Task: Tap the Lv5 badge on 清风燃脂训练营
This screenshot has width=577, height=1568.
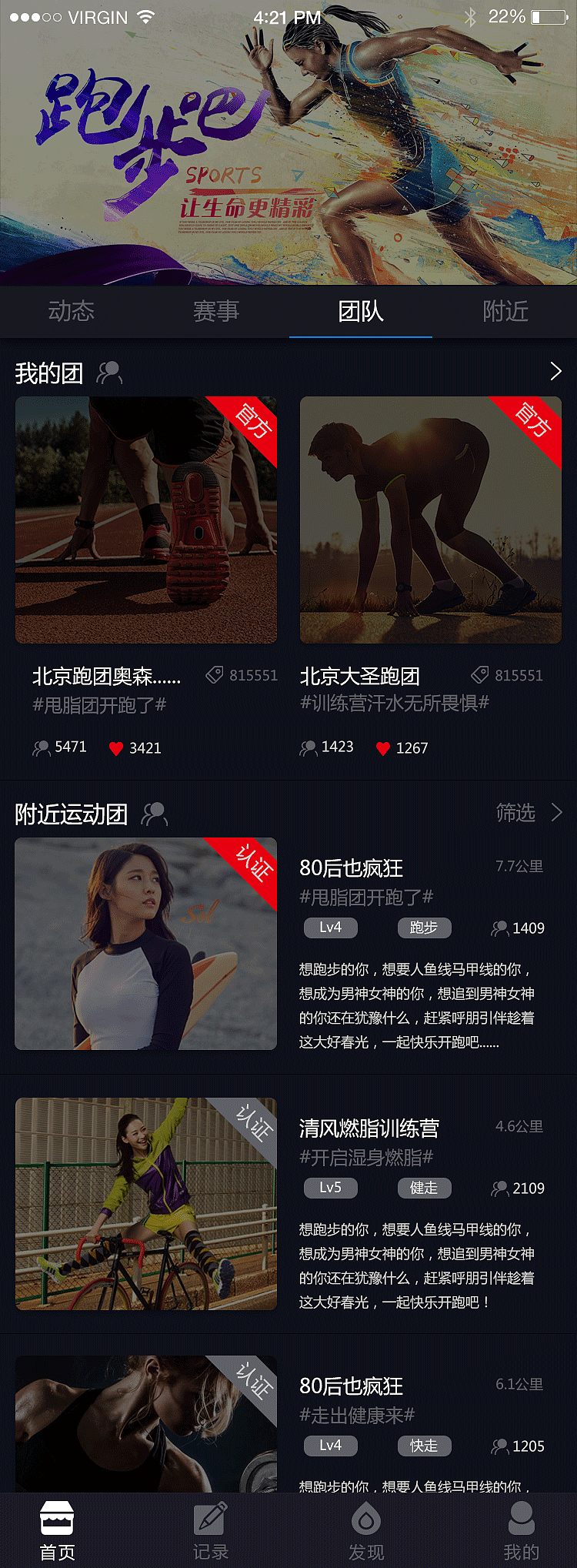Action: [330, 1188]
